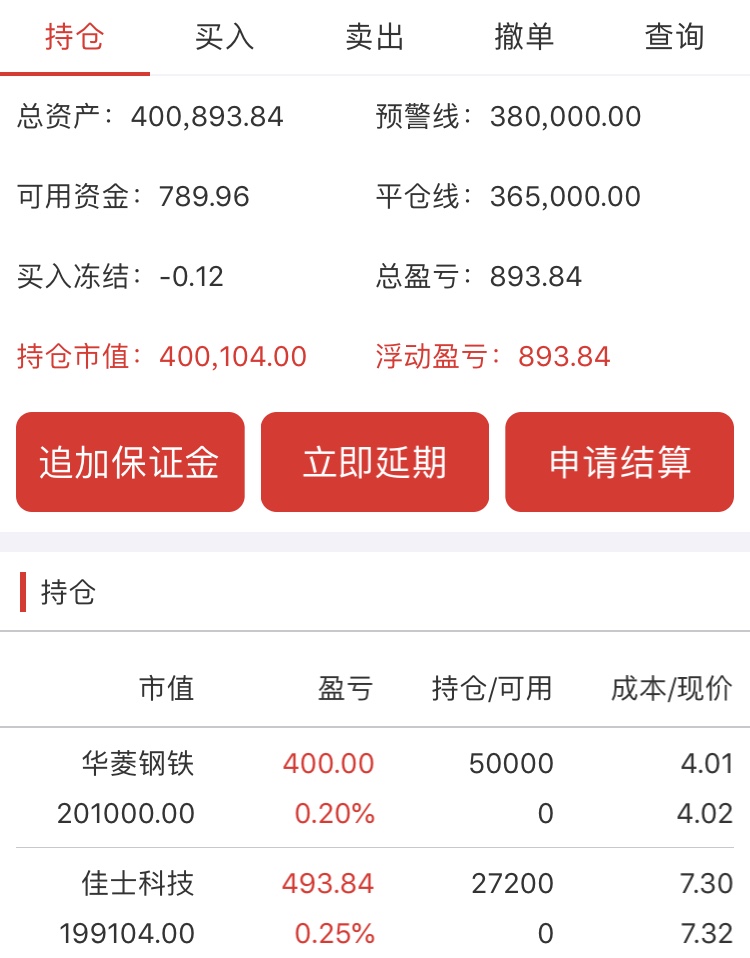Switch to the 卖出 (Sell) tab
This screenshot has height=958, width=750.
[375, 36]
